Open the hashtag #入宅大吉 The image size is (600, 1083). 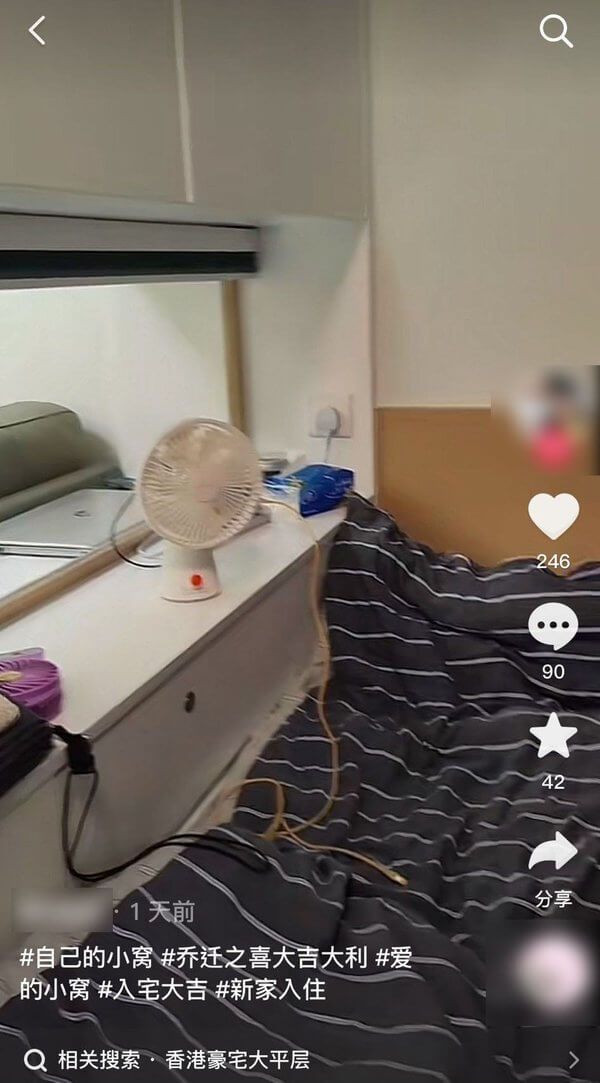point(152,990)
